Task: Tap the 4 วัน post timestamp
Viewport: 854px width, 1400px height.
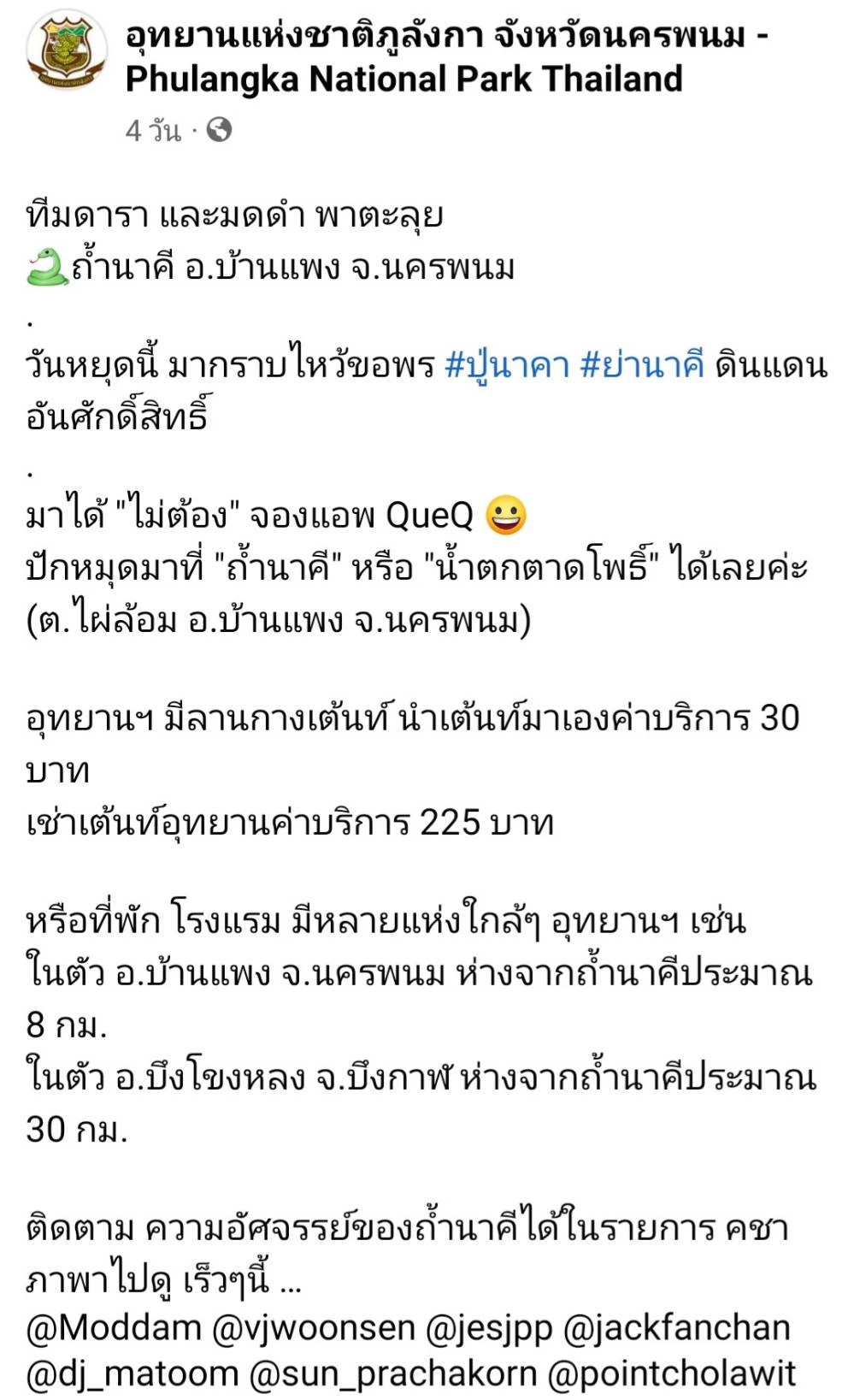Action: click(153, 131)
